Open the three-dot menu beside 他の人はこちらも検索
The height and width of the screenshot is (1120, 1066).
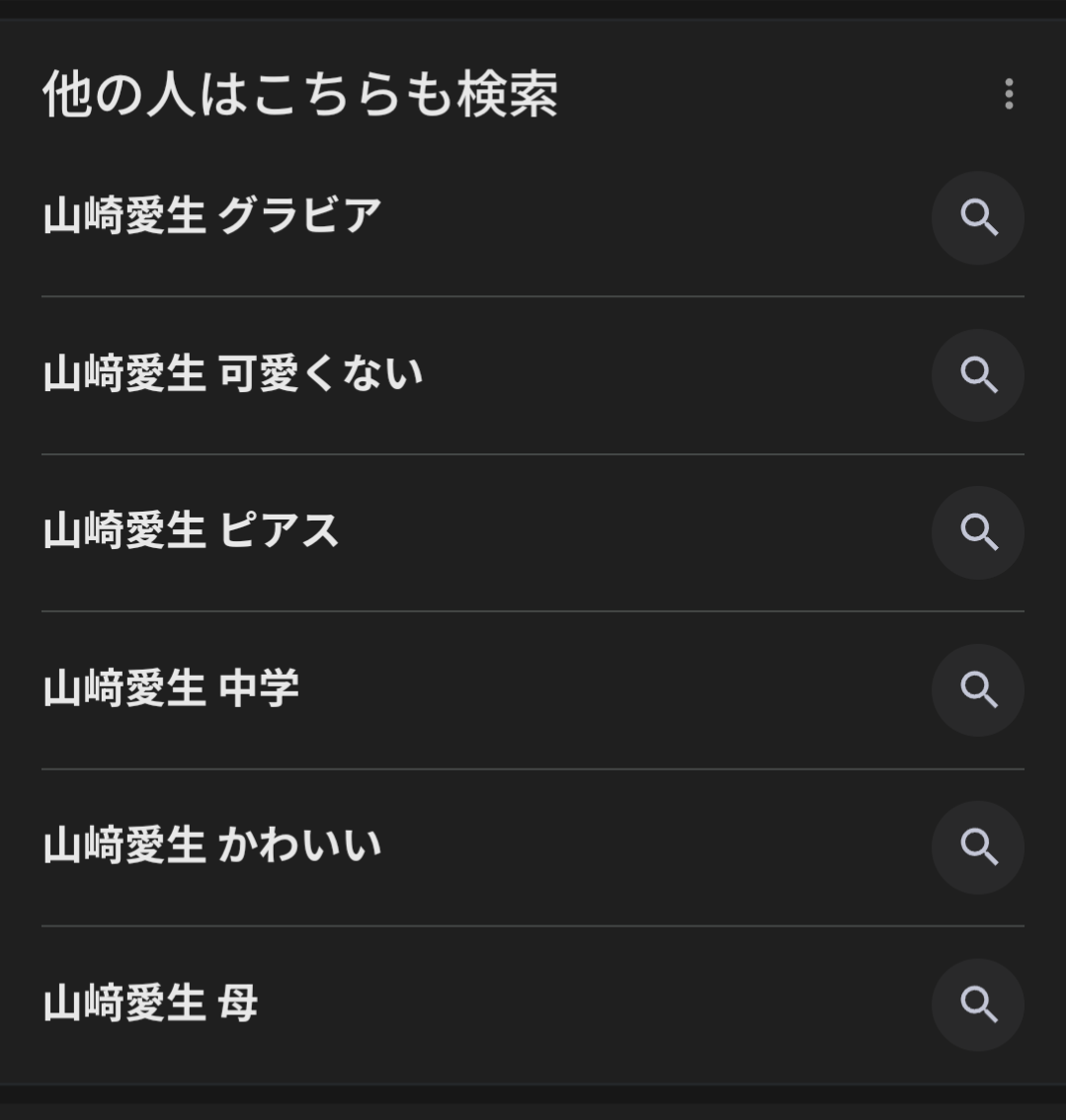click(x=1008, y=95)
